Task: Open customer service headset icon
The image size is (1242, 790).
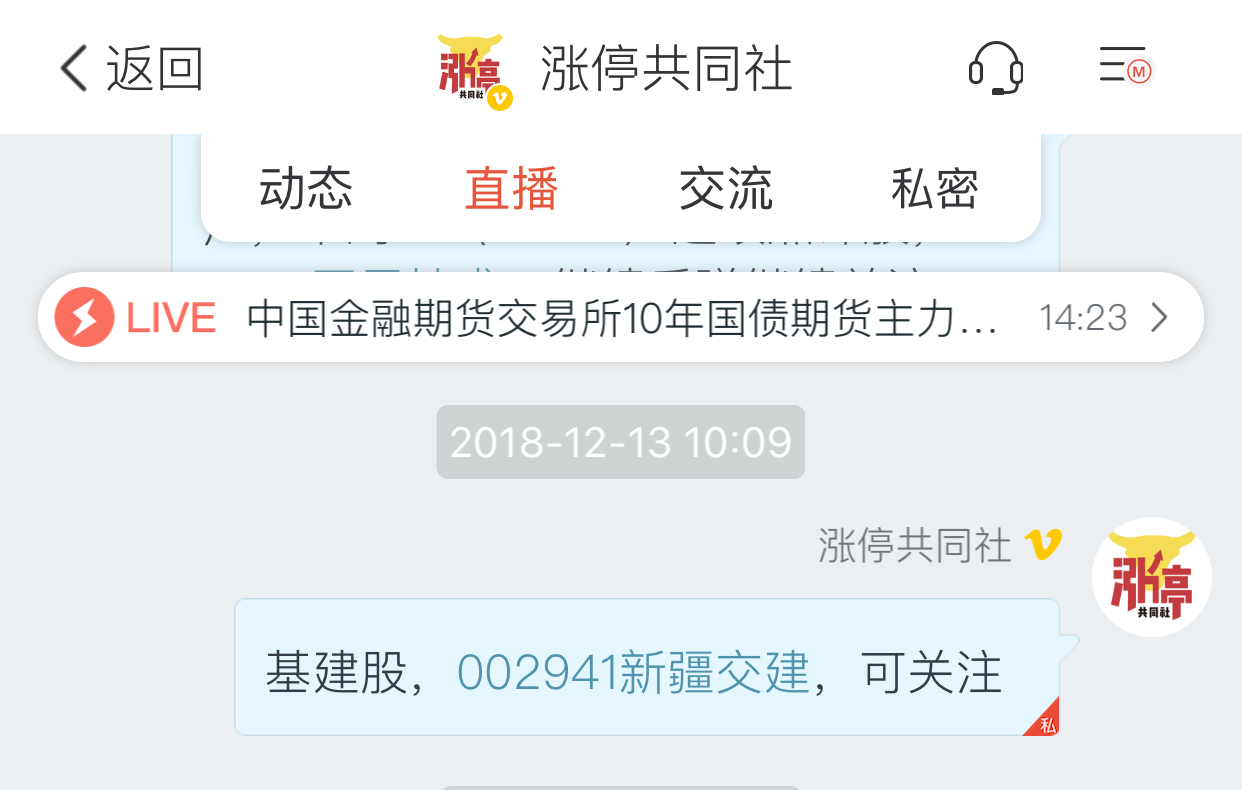Action: [995, 69]
